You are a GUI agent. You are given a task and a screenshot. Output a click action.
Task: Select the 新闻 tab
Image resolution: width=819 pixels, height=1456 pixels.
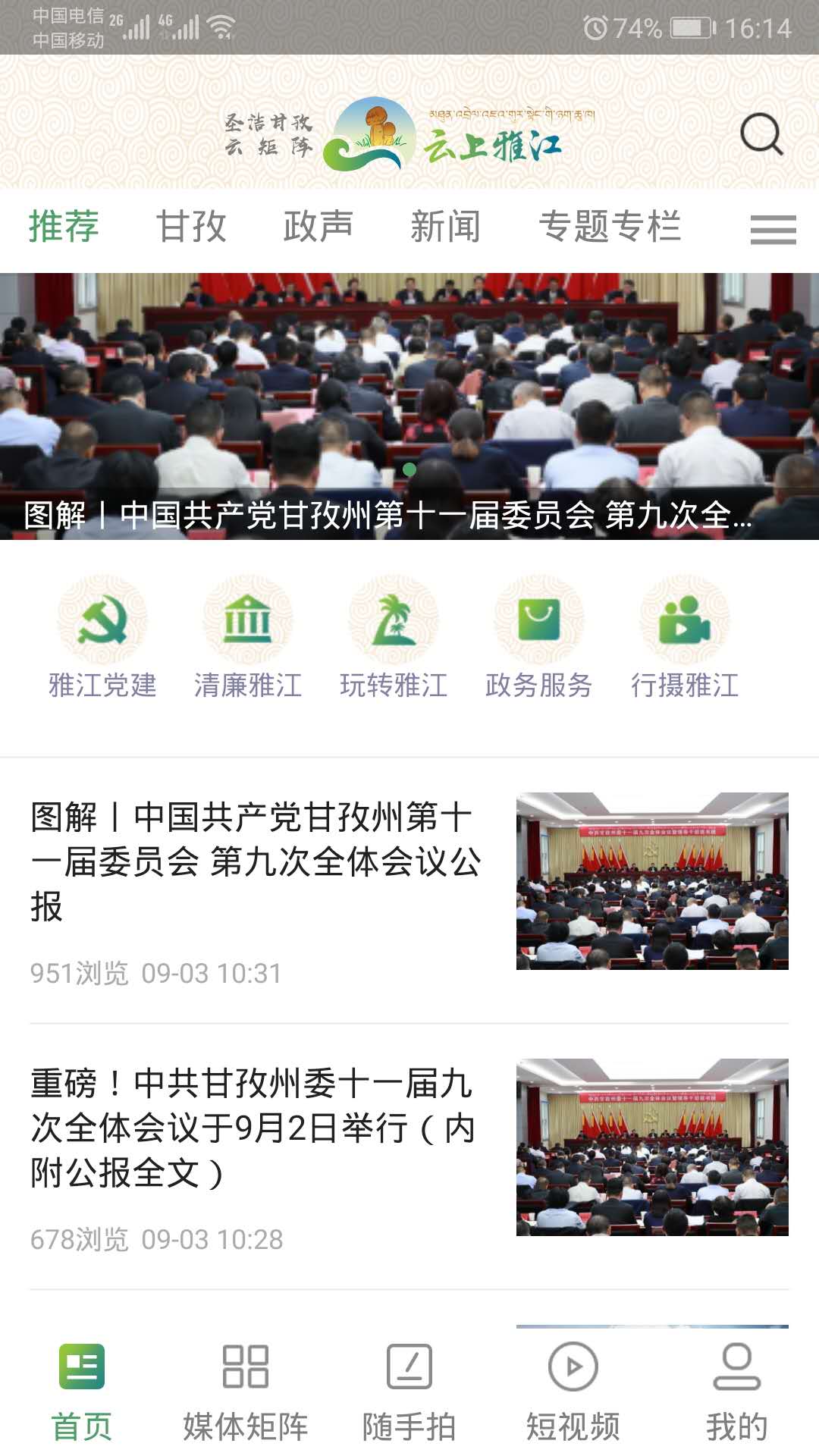[446, 227]
